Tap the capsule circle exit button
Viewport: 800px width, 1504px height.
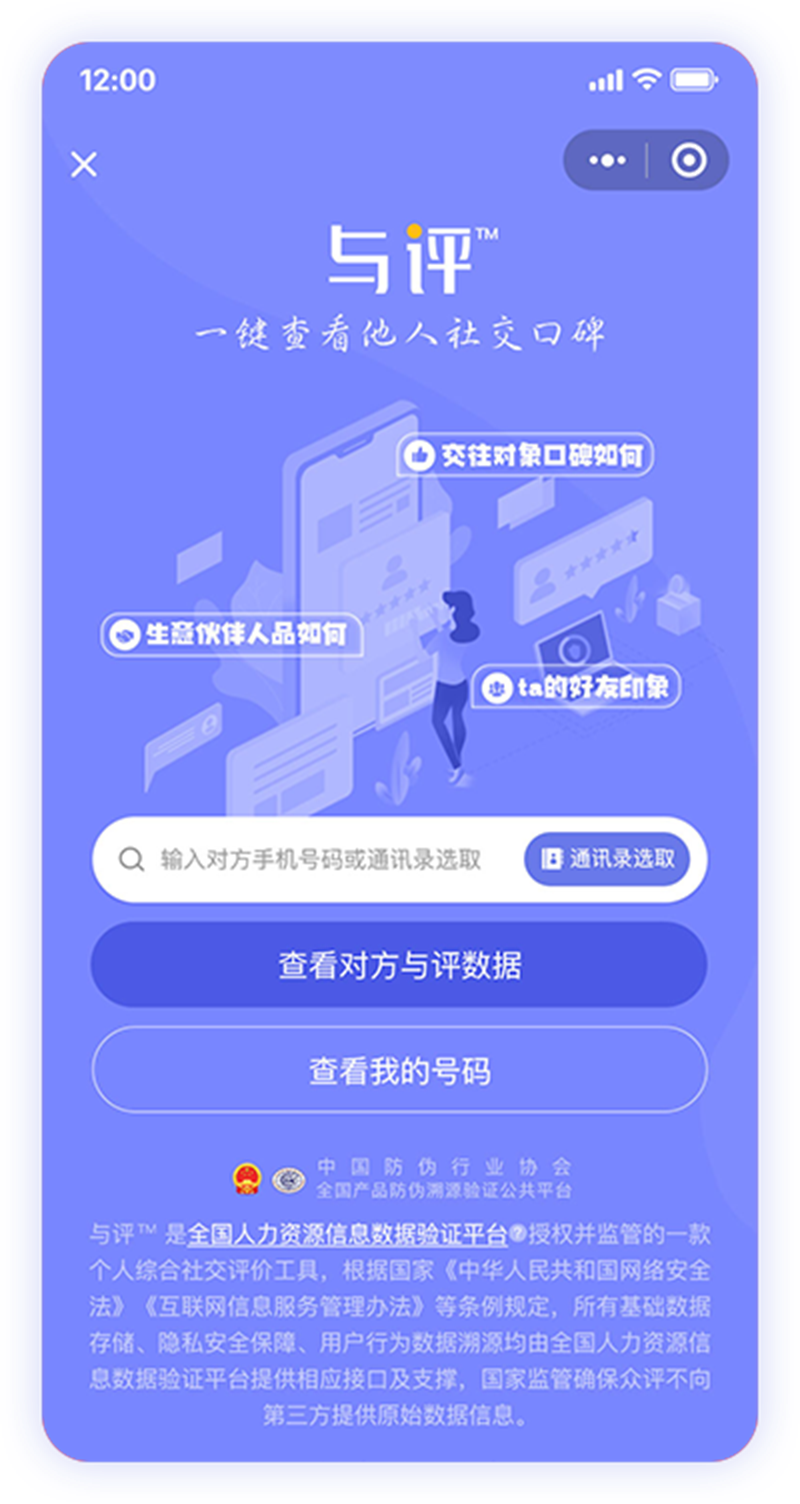coord(688,160)
